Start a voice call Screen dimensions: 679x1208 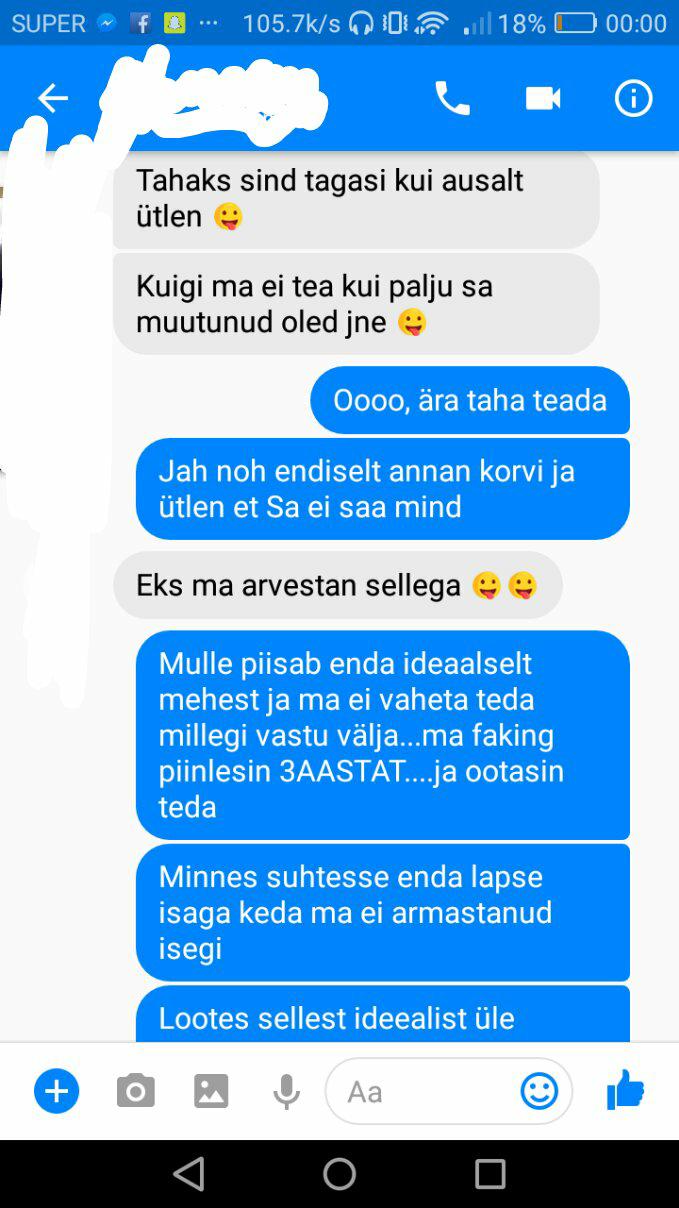452,98
